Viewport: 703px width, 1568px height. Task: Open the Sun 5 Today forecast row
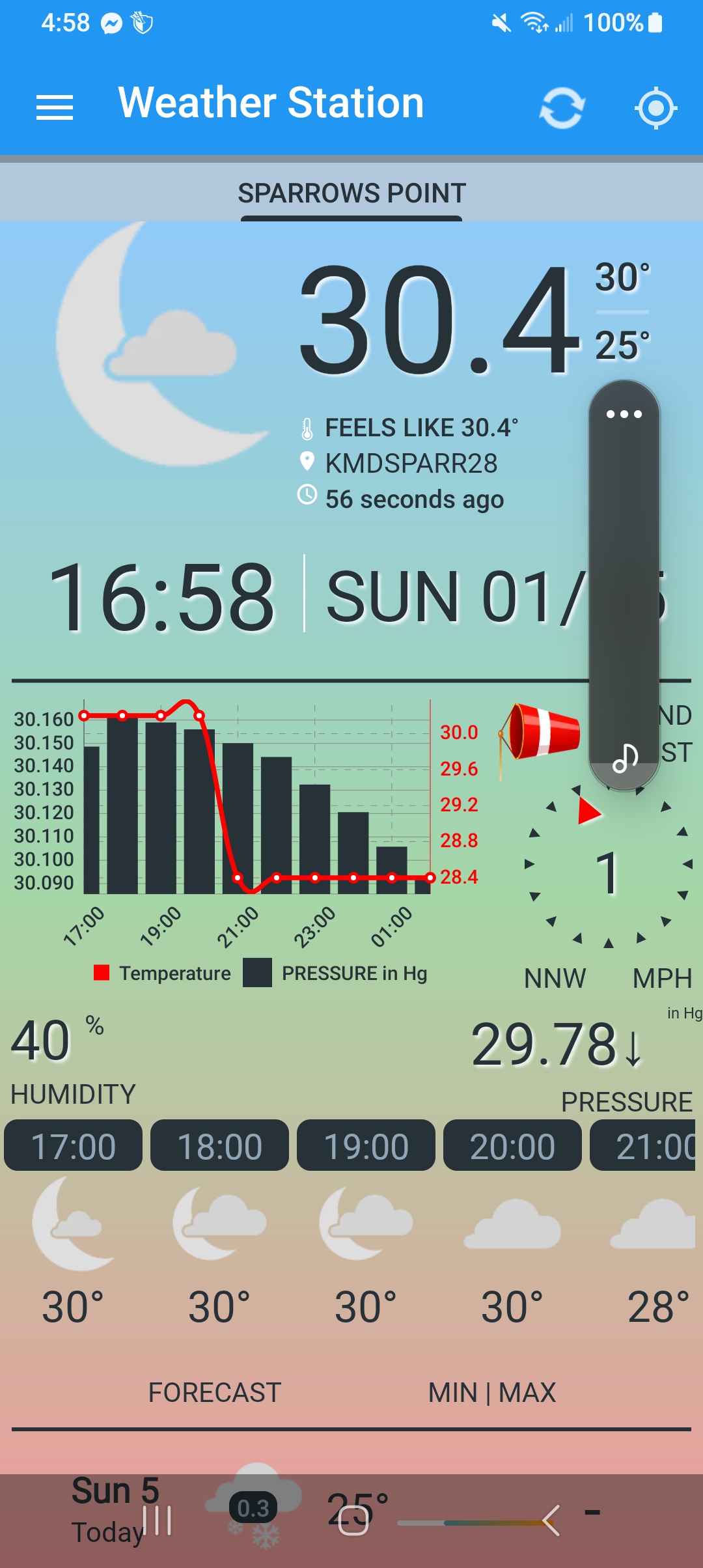click(351, 1509)
